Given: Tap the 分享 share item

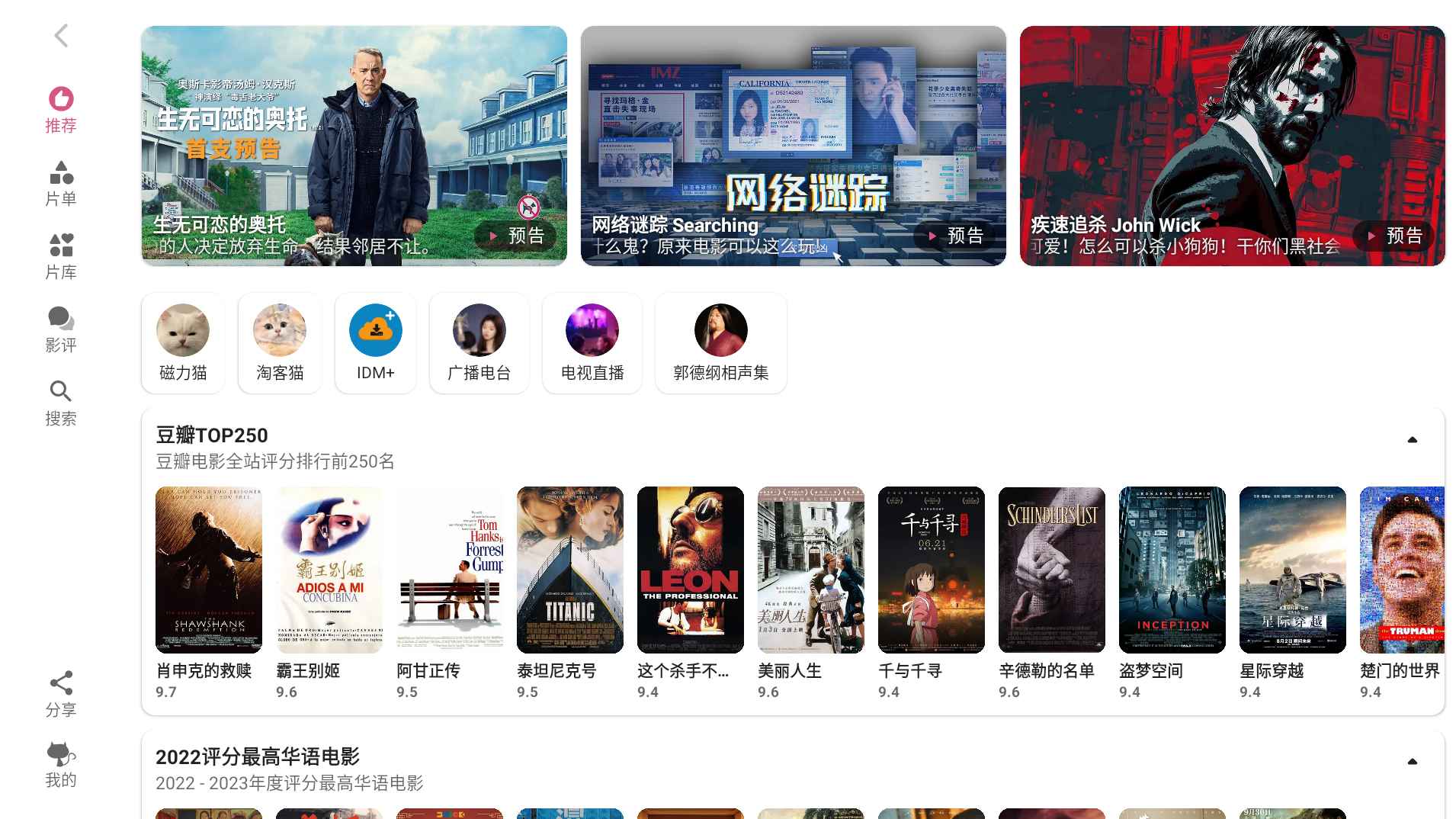Looking at the screenshot, I should tap(61, 694).
